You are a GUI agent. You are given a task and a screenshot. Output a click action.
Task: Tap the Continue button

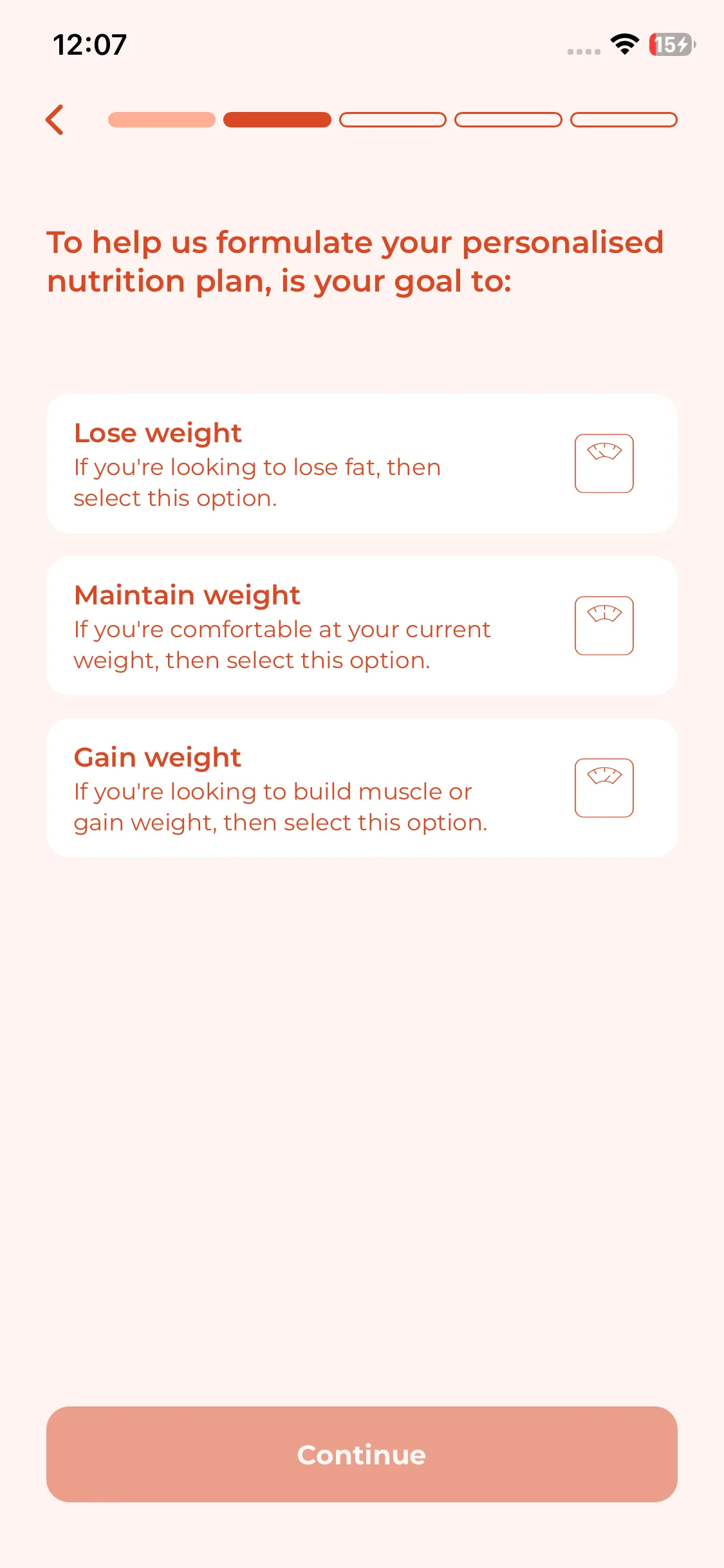coord(361,1454)
